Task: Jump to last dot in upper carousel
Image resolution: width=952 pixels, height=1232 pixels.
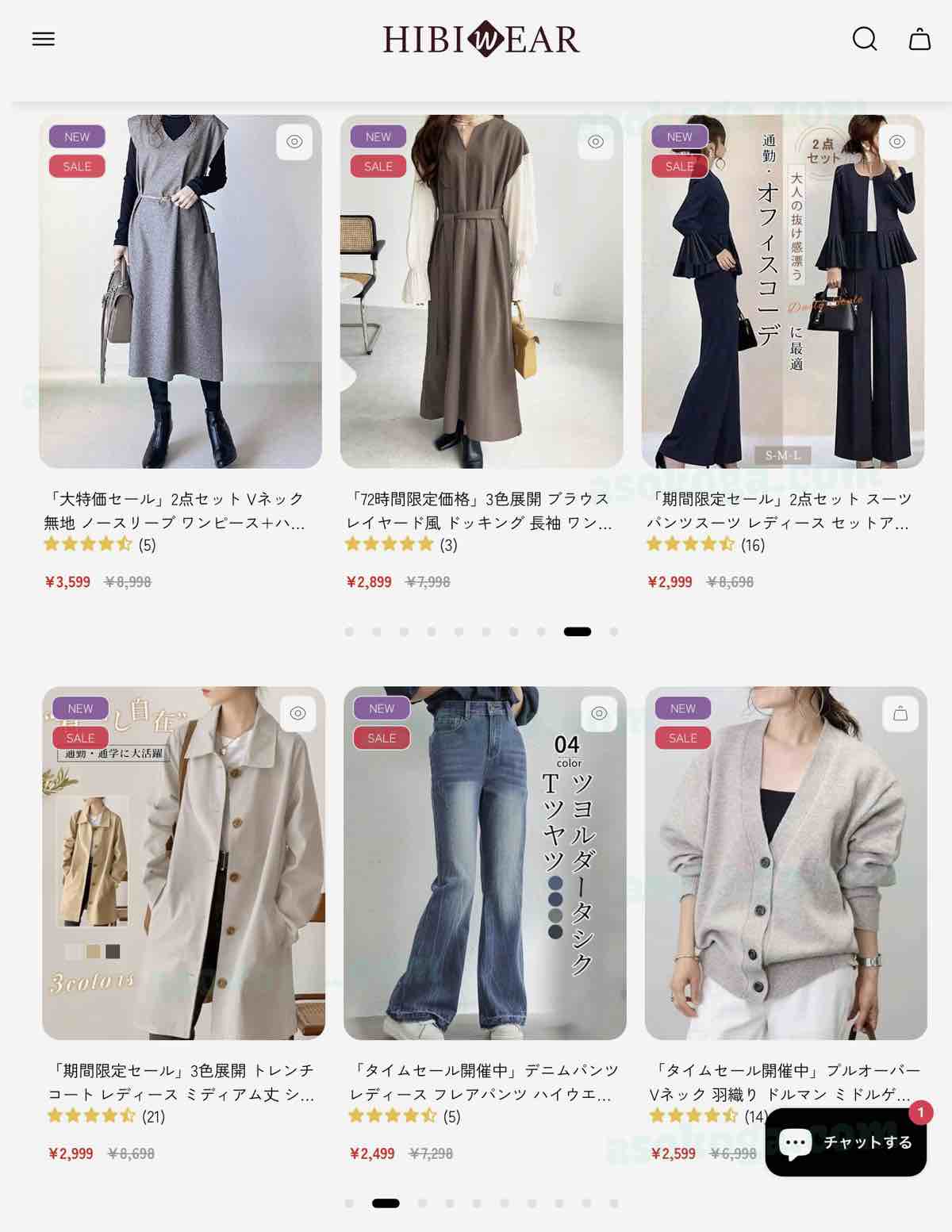Action: pos(613,631)
